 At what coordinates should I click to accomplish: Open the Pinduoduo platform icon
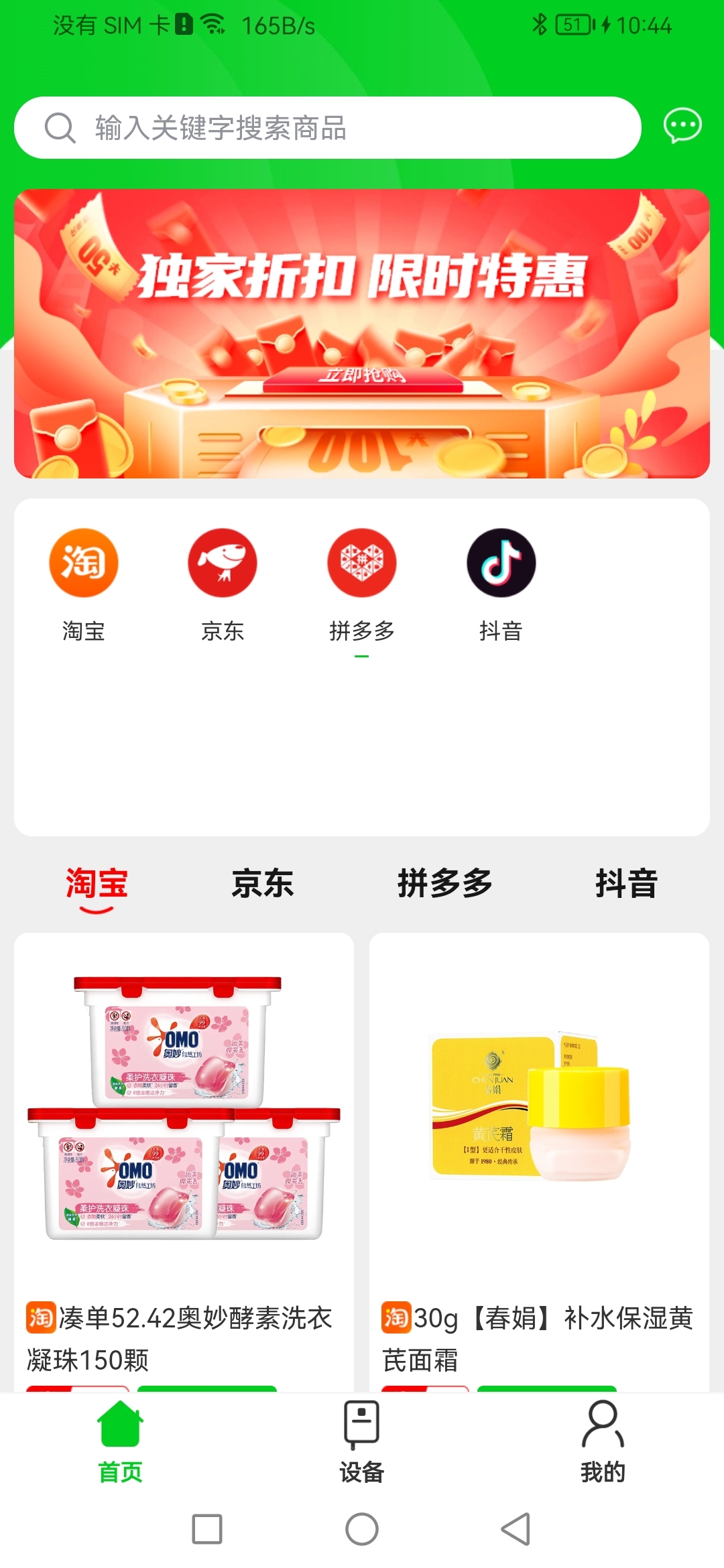(x=362, y=563)
